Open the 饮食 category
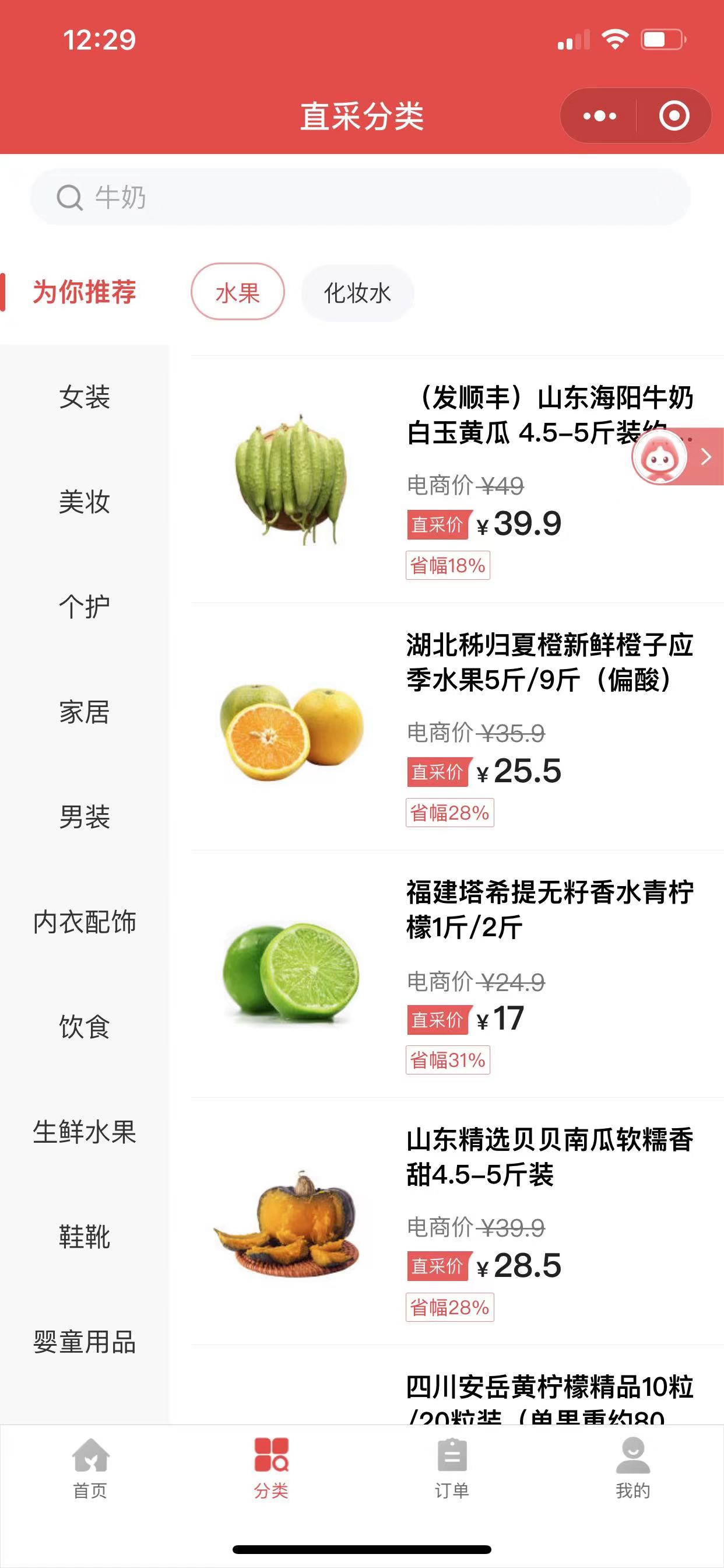The height and width of the screenshot is (1568, 724). point(85,1027)
